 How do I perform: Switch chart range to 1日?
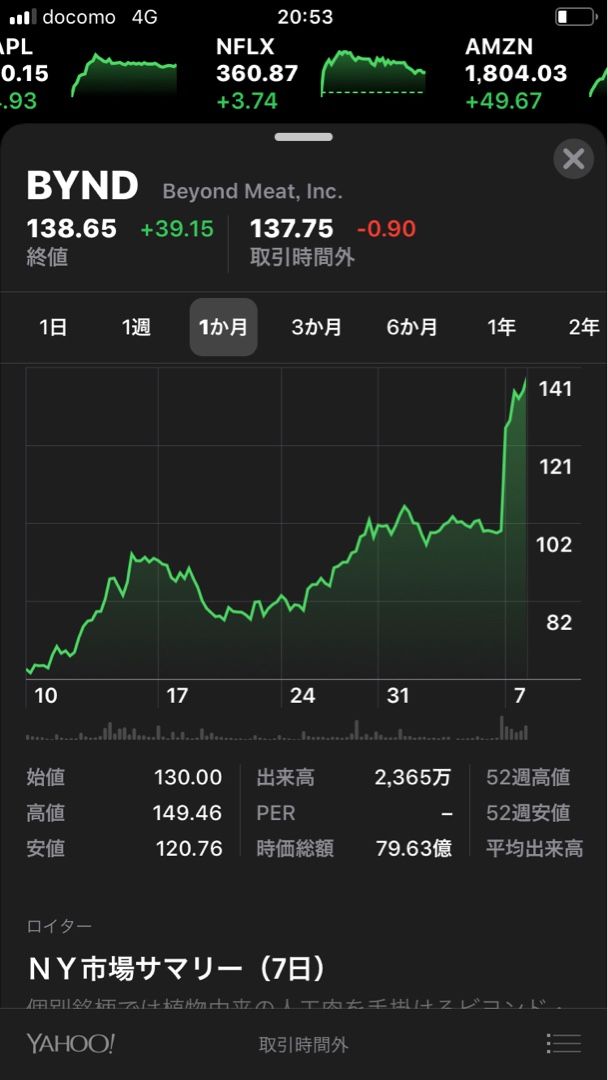click(52, 327)
